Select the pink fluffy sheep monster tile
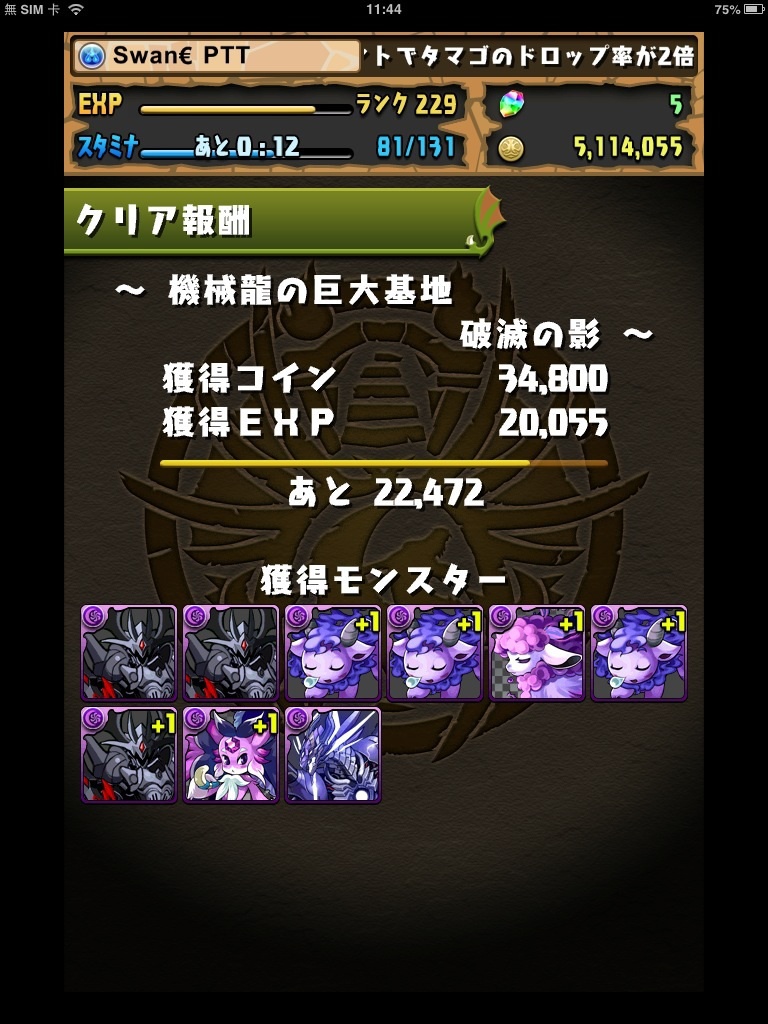 [x=537, y=653]
